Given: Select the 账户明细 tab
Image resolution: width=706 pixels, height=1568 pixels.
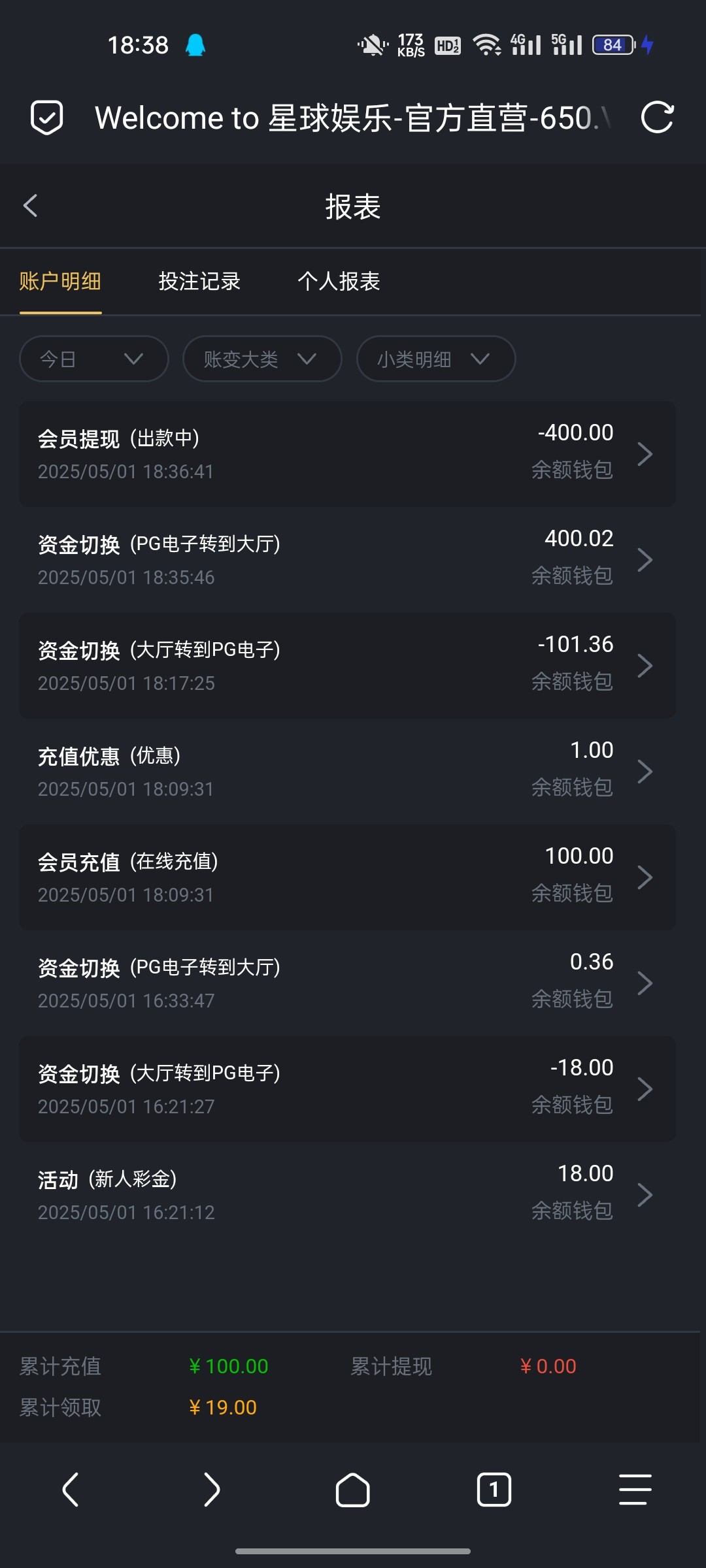Looking at the screenshot, I should point(60,282).
